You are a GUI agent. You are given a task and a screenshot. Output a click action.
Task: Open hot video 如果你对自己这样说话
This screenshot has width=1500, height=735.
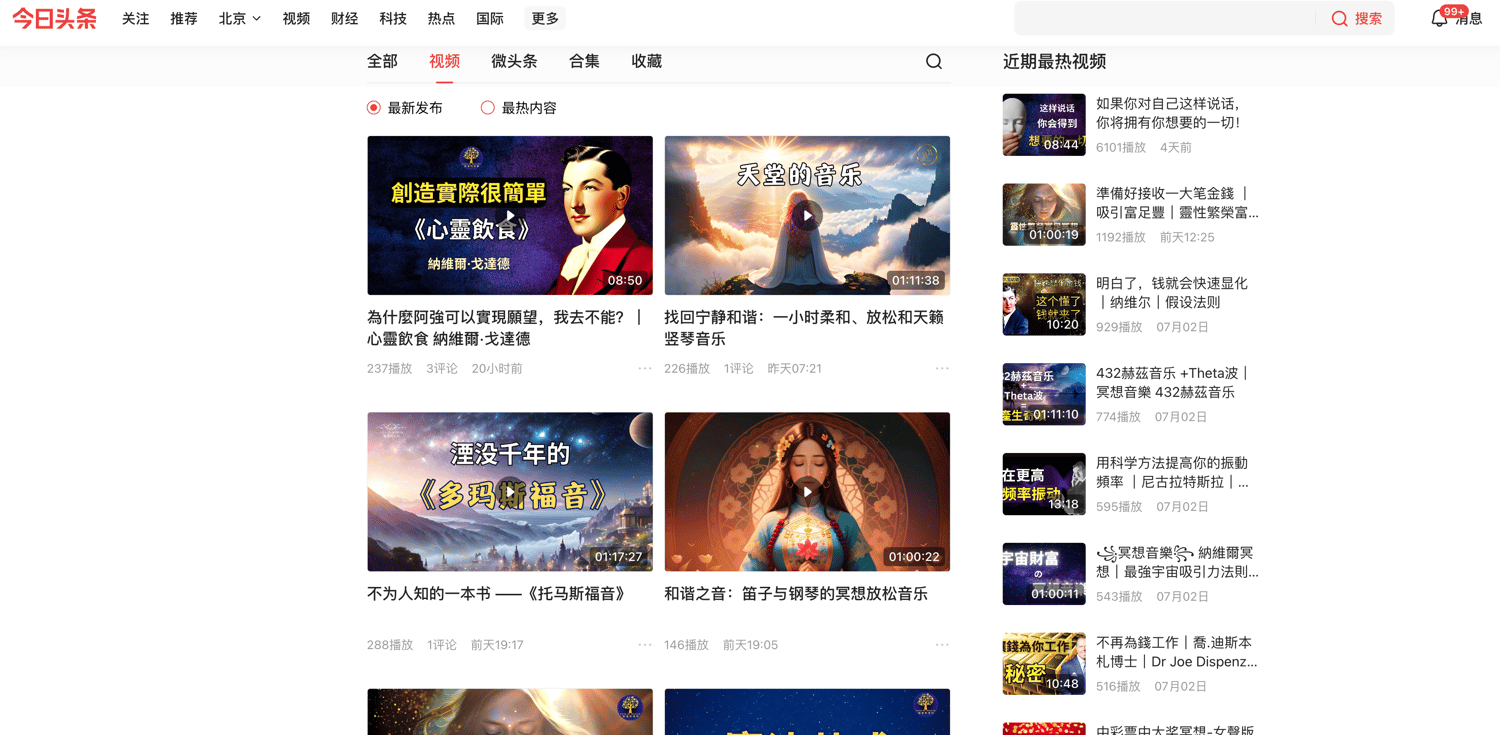(1167, 113)
